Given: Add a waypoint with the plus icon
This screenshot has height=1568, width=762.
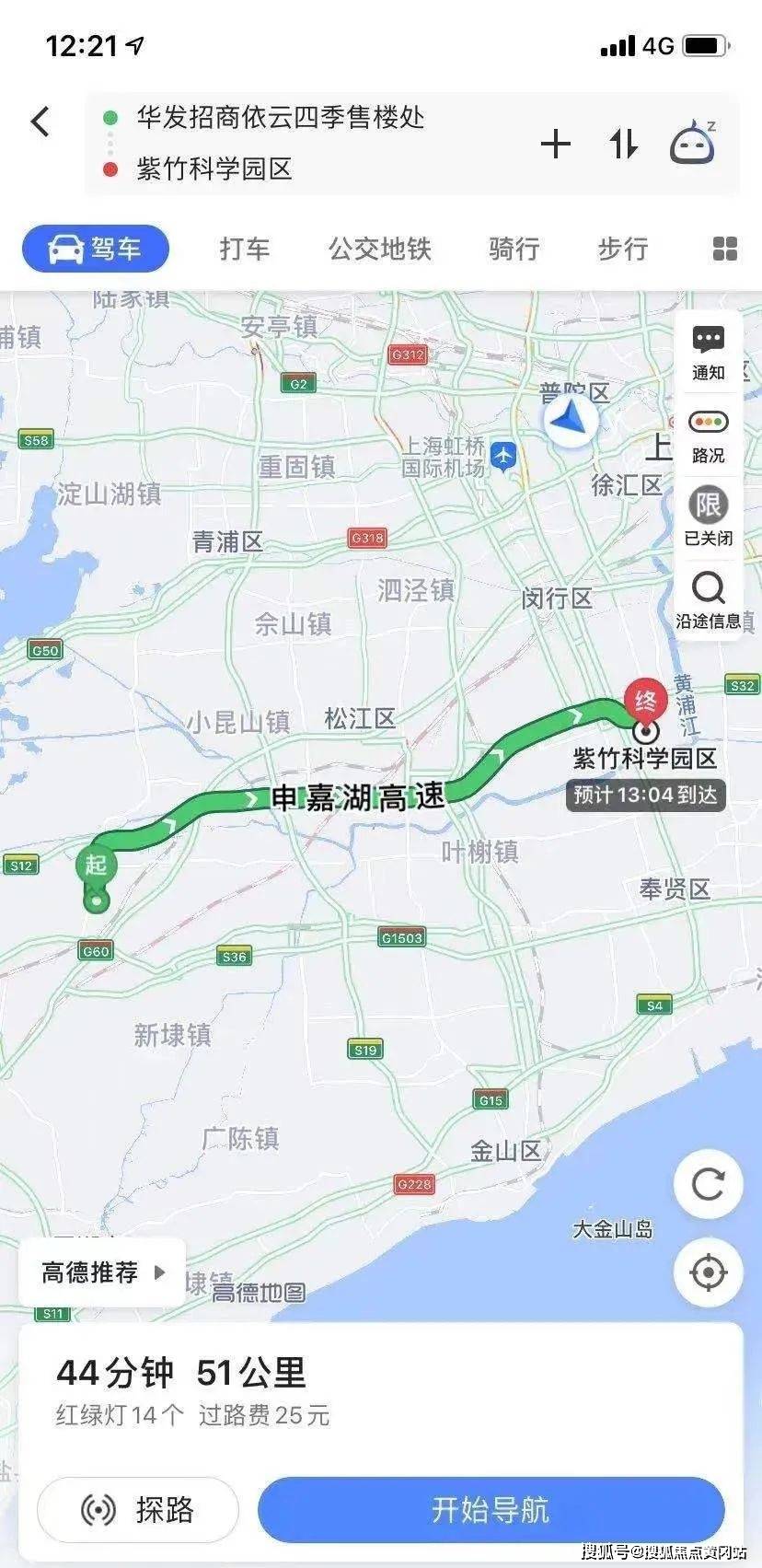Looking at the screenshot, I should (x=556, y=145).
